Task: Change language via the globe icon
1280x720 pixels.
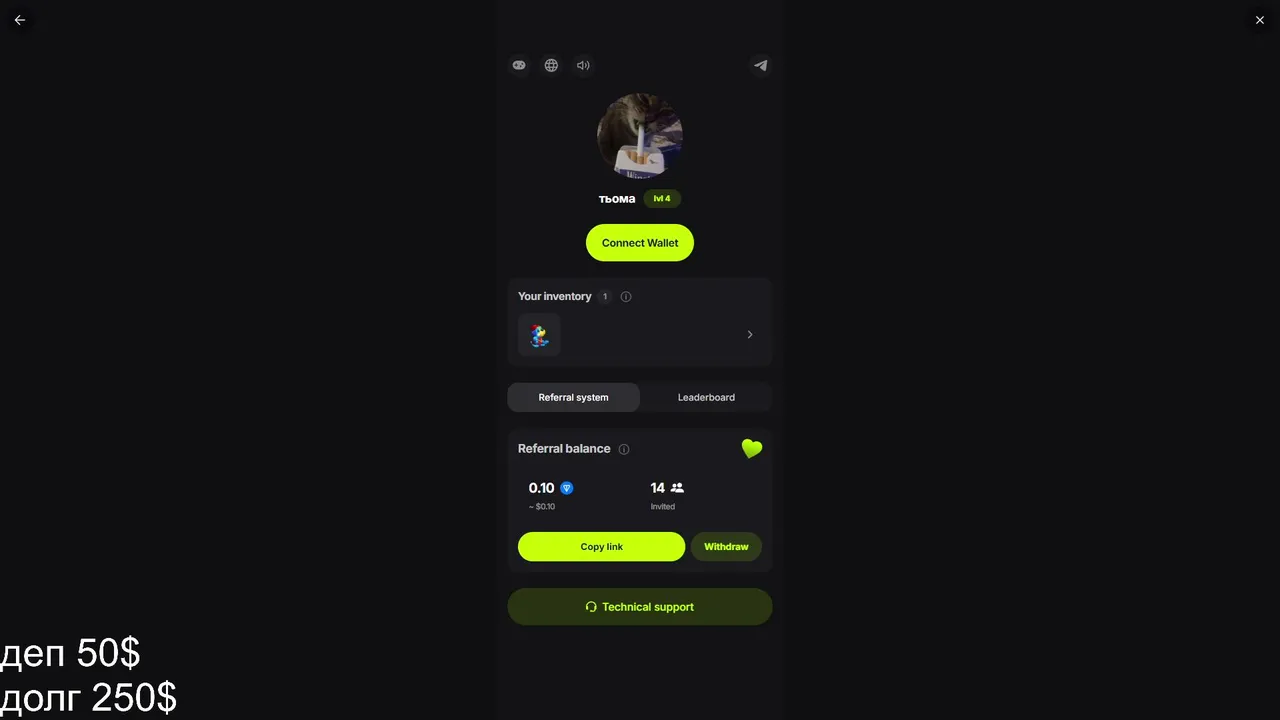Action: (x=551, y=65)
